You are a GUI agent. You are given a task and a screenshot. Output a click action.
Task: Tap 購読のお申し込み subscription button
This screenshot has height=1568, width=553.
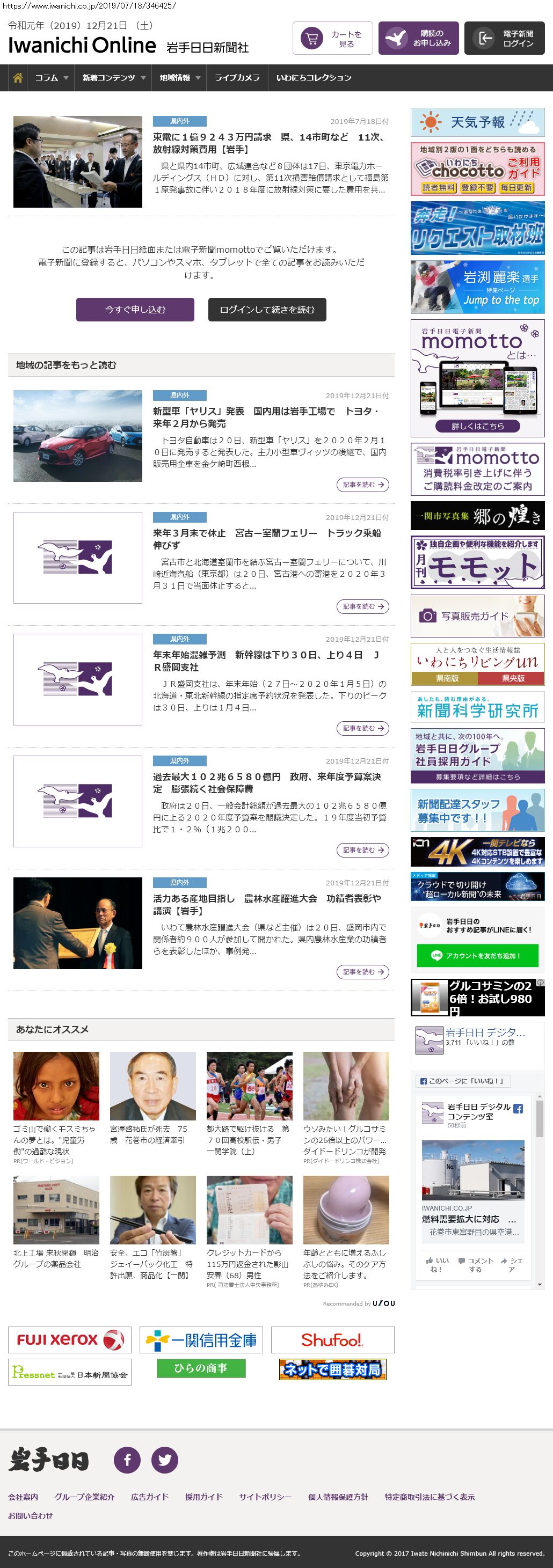coord(418,38)
